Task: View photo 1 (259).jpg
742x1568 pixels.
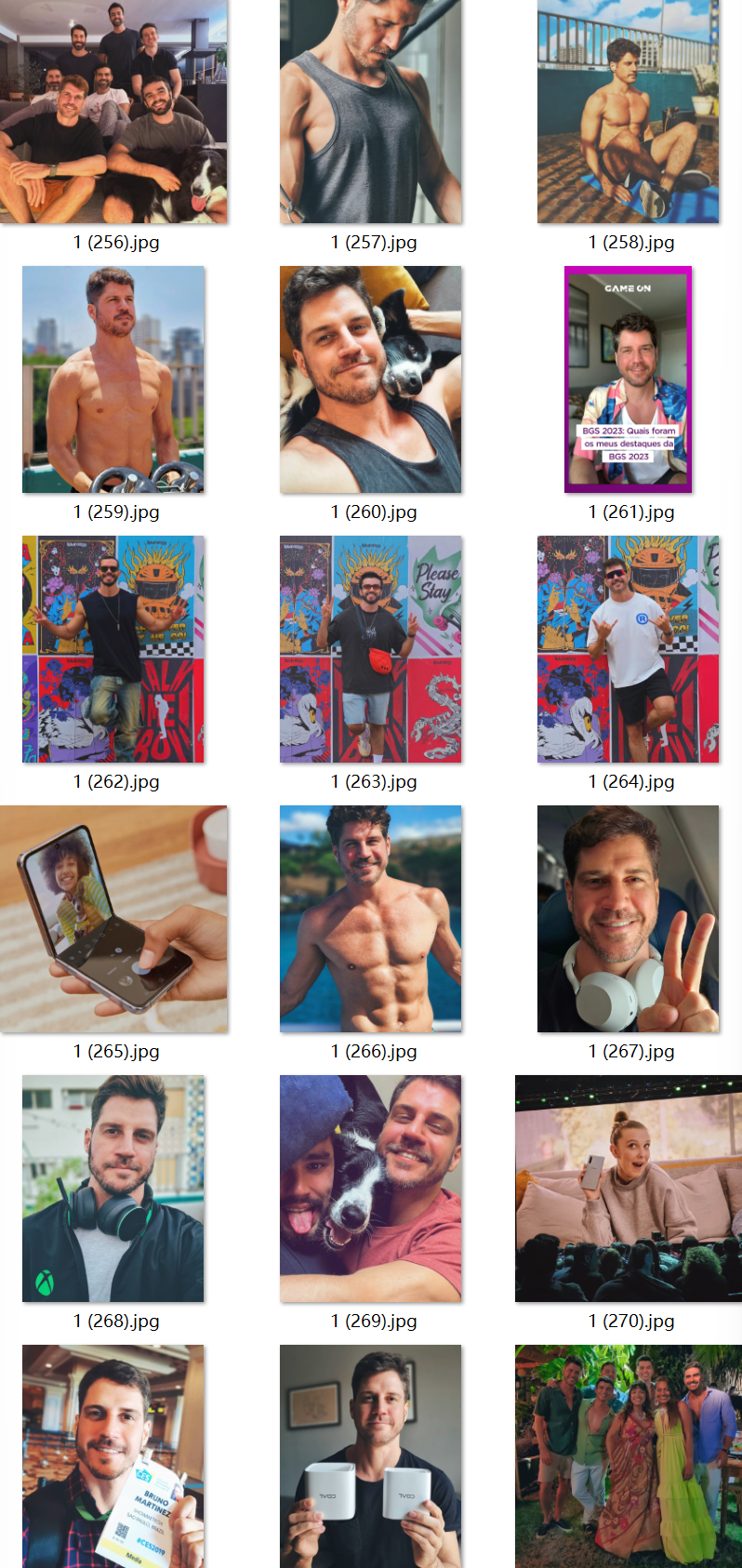Action: click(x=113, y=379)
